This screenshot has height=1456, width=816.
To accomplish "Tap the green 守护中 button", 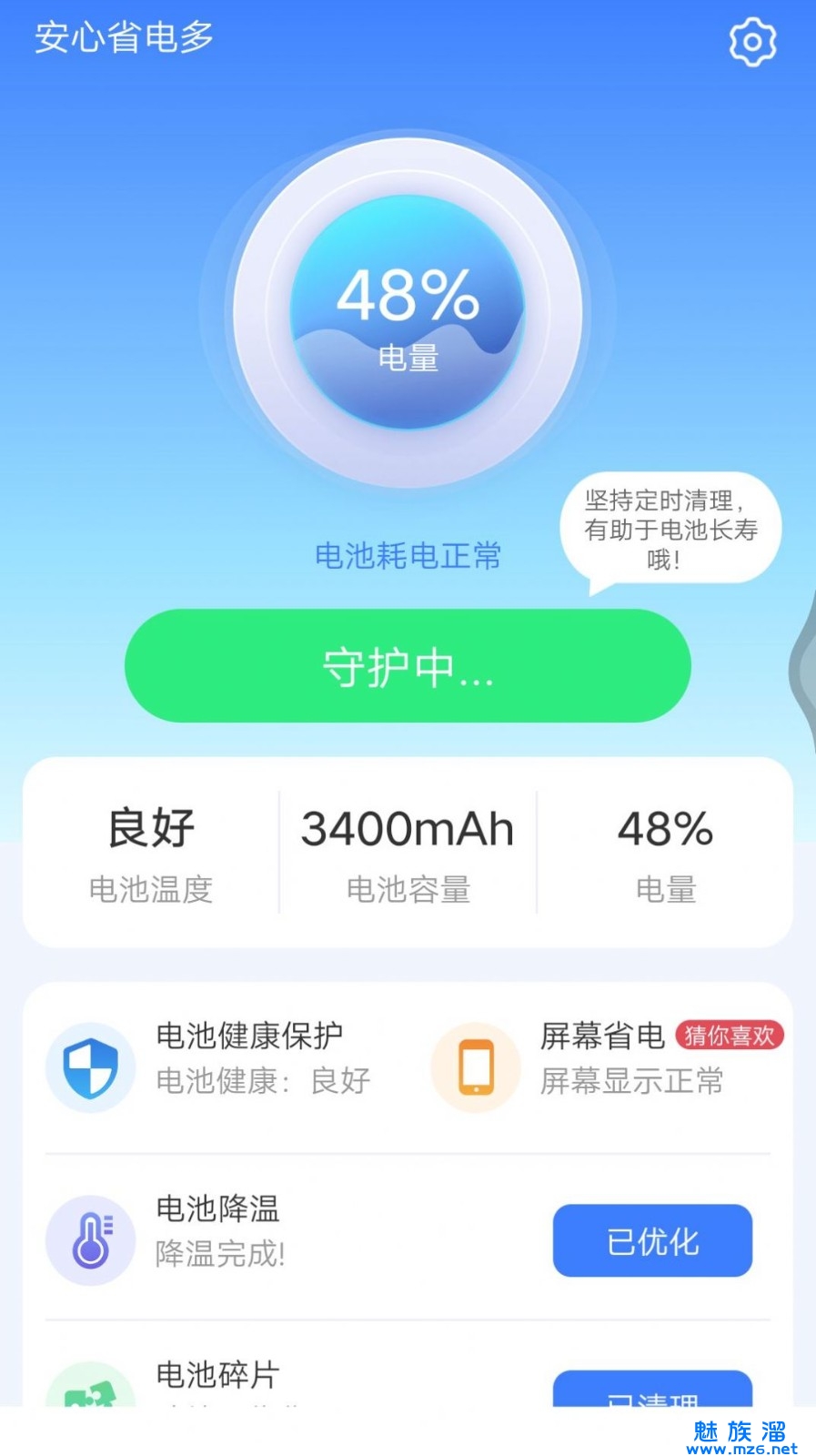I will [x=408, y=666].
